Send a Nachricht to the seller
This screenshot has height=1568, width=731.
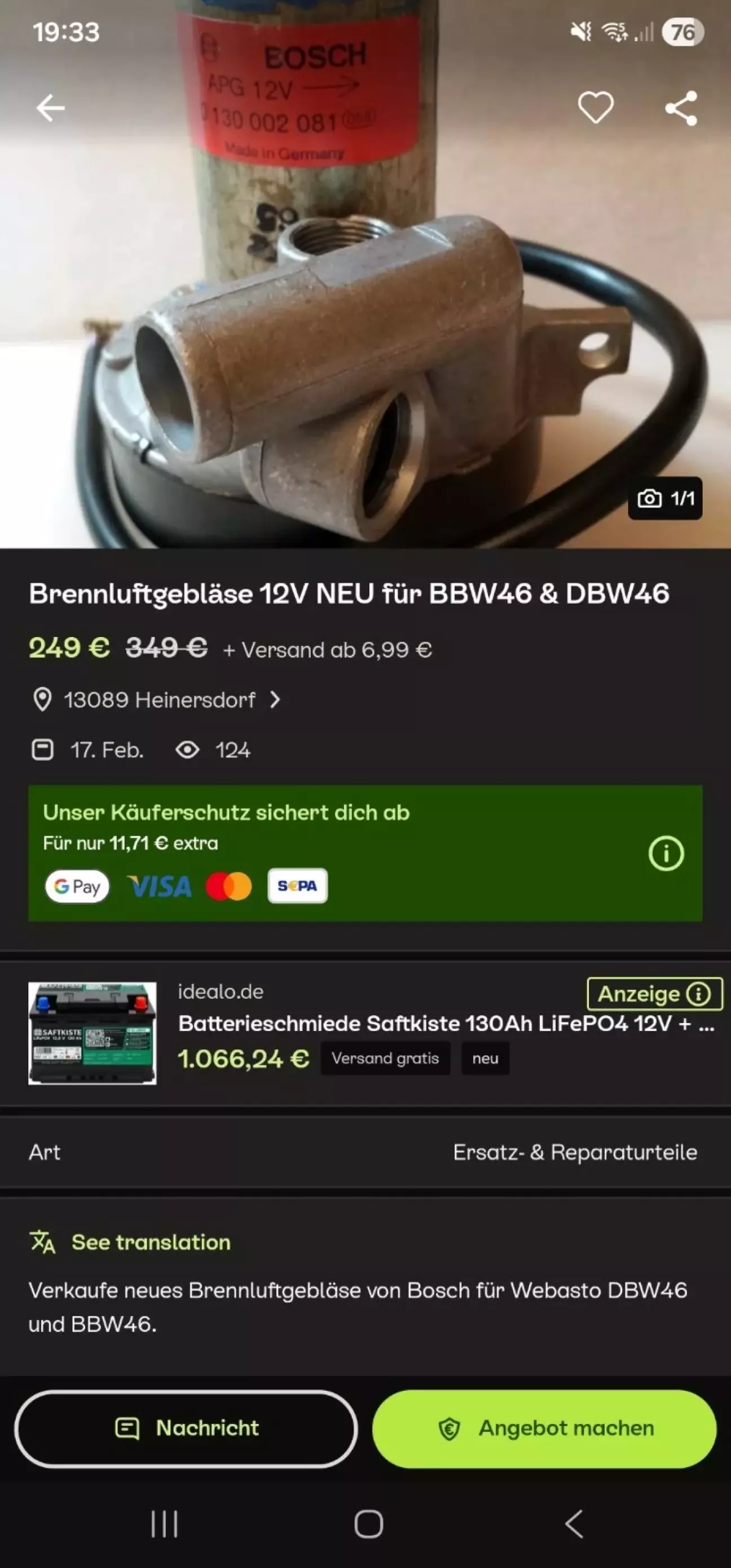pos(186,1428)
